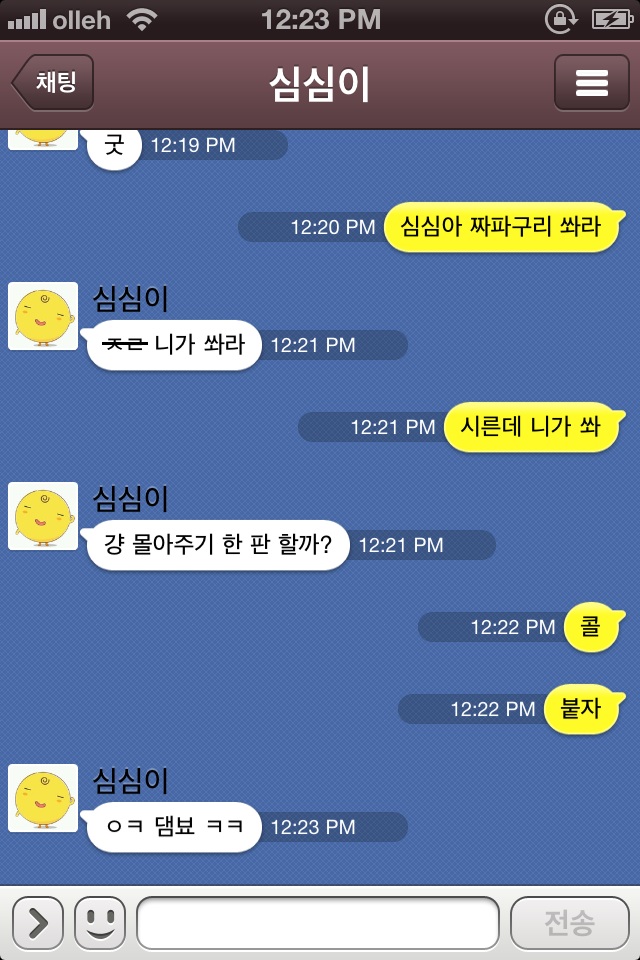Expand the attachment arrow button
This screenshot has height=960, width=640.
coord(38,922)
